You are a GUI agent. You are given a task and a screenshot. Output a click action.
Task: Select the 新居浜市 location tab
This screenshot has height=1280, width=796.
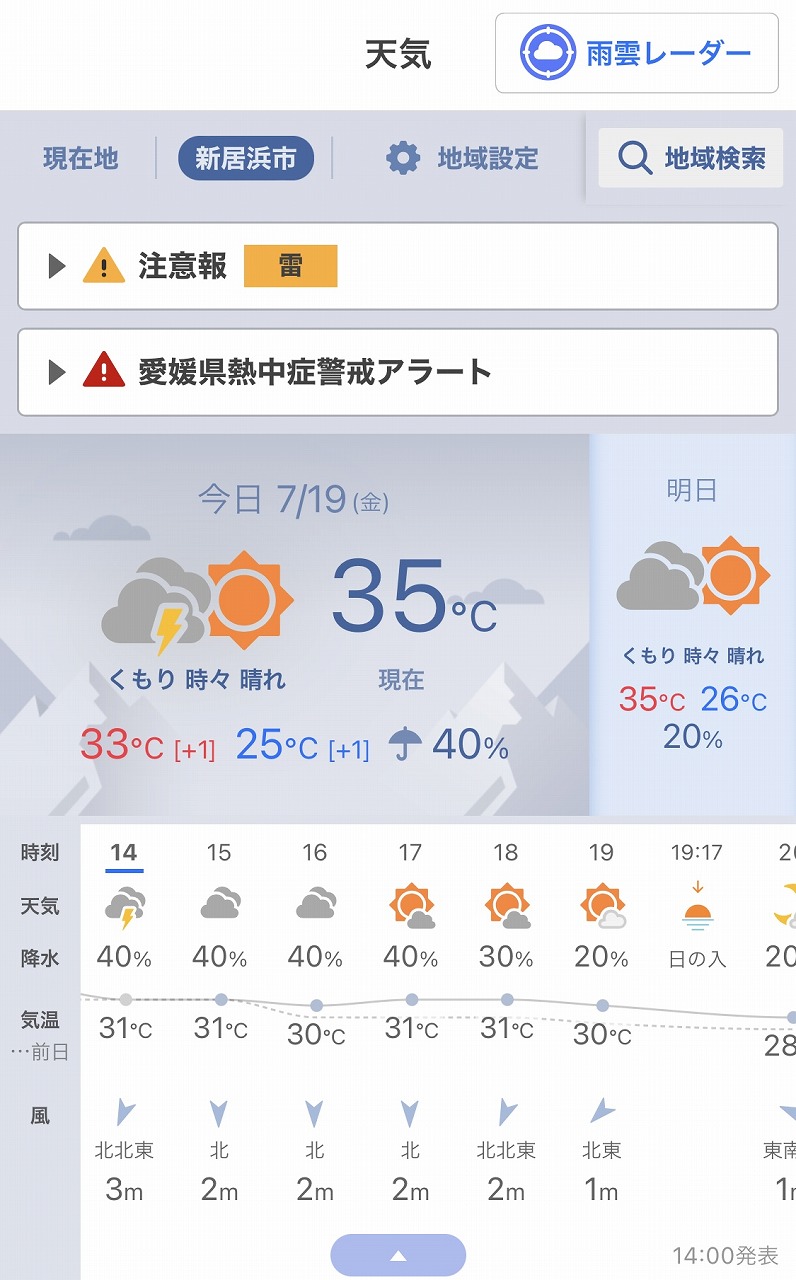245,158
